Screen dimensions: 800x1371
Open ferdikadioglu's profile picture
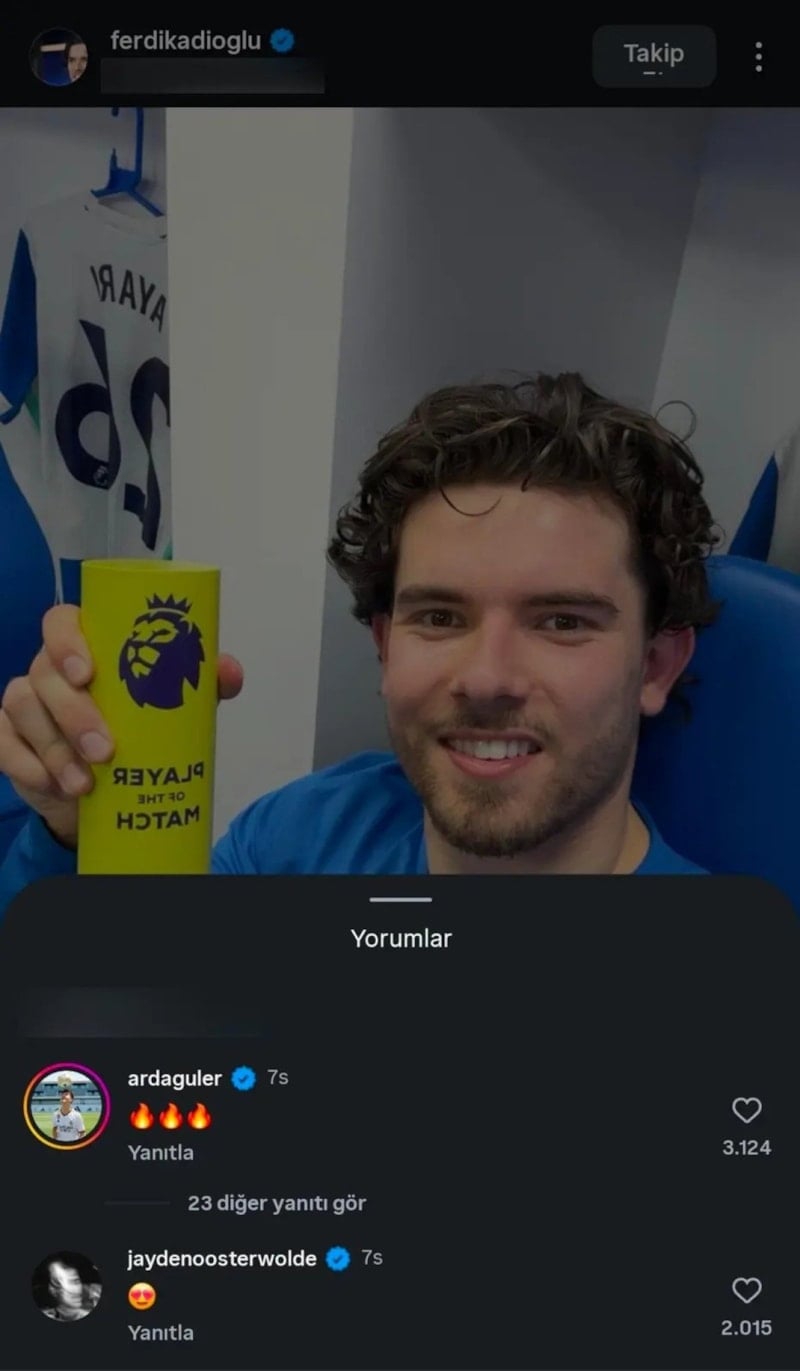(58, 56)
